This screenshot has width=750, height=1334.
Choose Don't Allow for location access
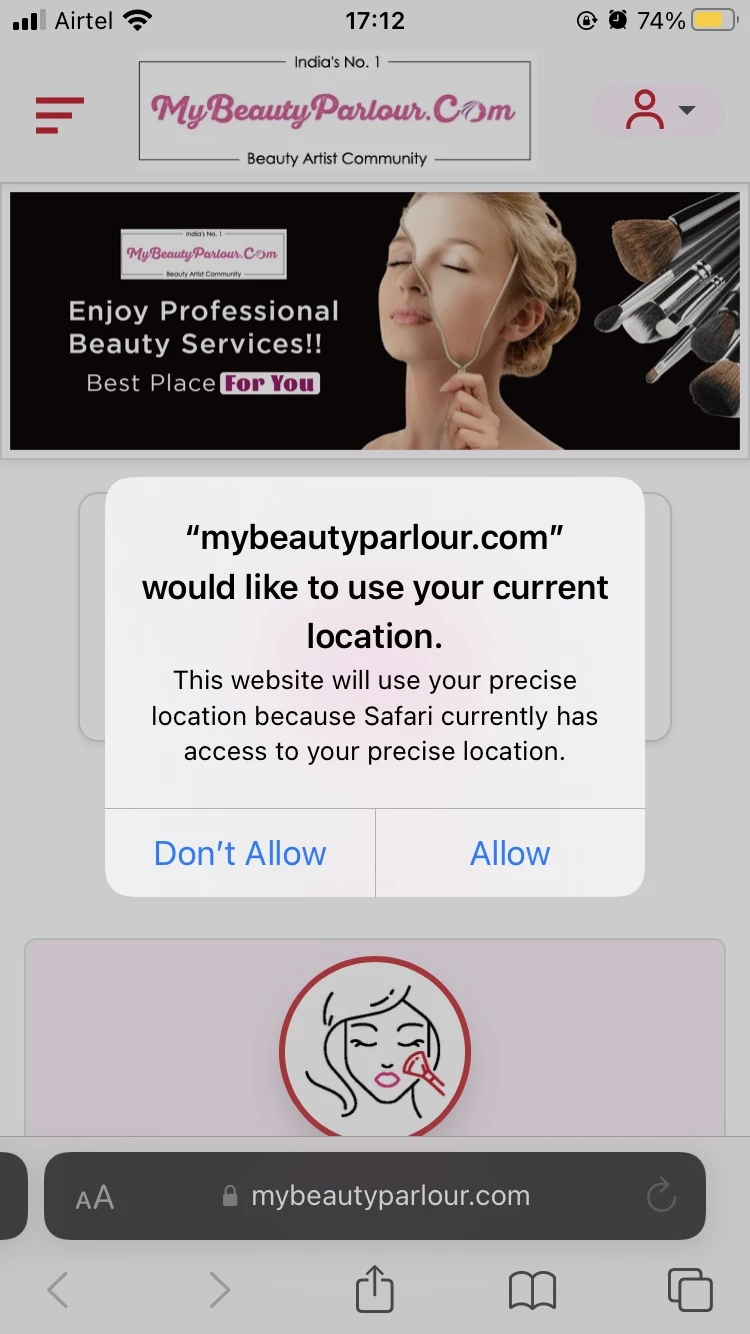click(240, 853)
